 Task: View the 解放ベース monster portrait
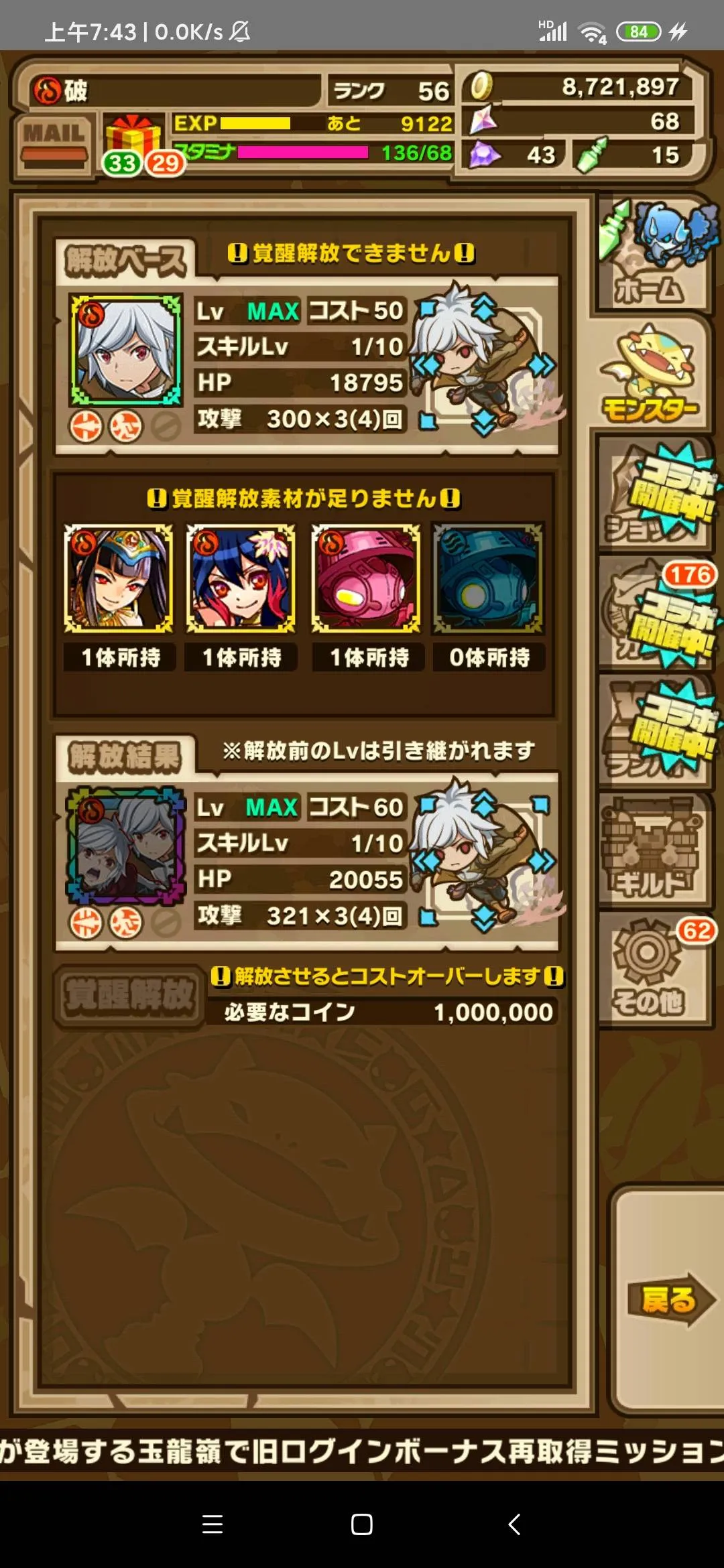tap(125, 350)
